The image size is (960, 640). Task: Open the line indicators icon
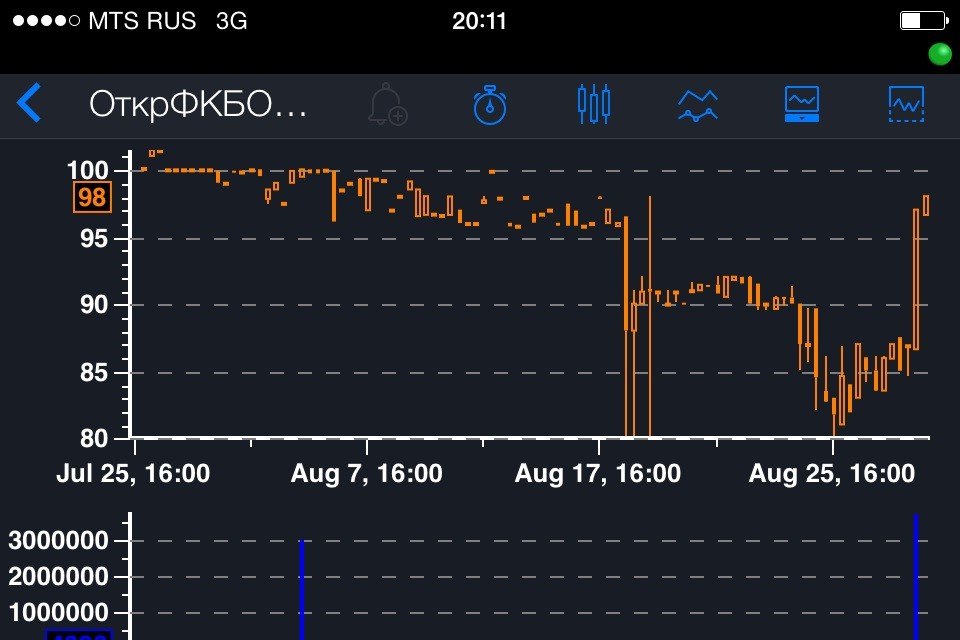(698, 104)
